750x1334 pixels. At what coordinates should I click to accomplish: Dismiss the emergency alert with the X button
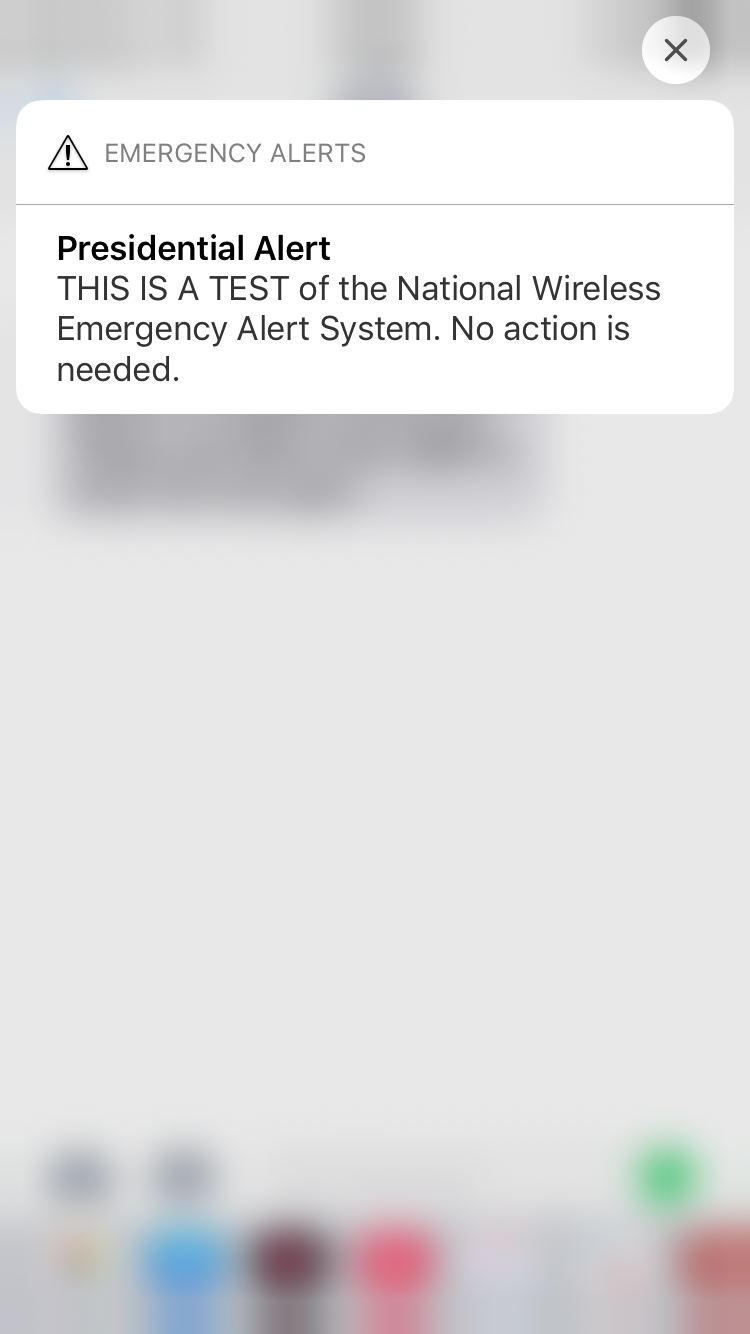[x=676, y=50]
